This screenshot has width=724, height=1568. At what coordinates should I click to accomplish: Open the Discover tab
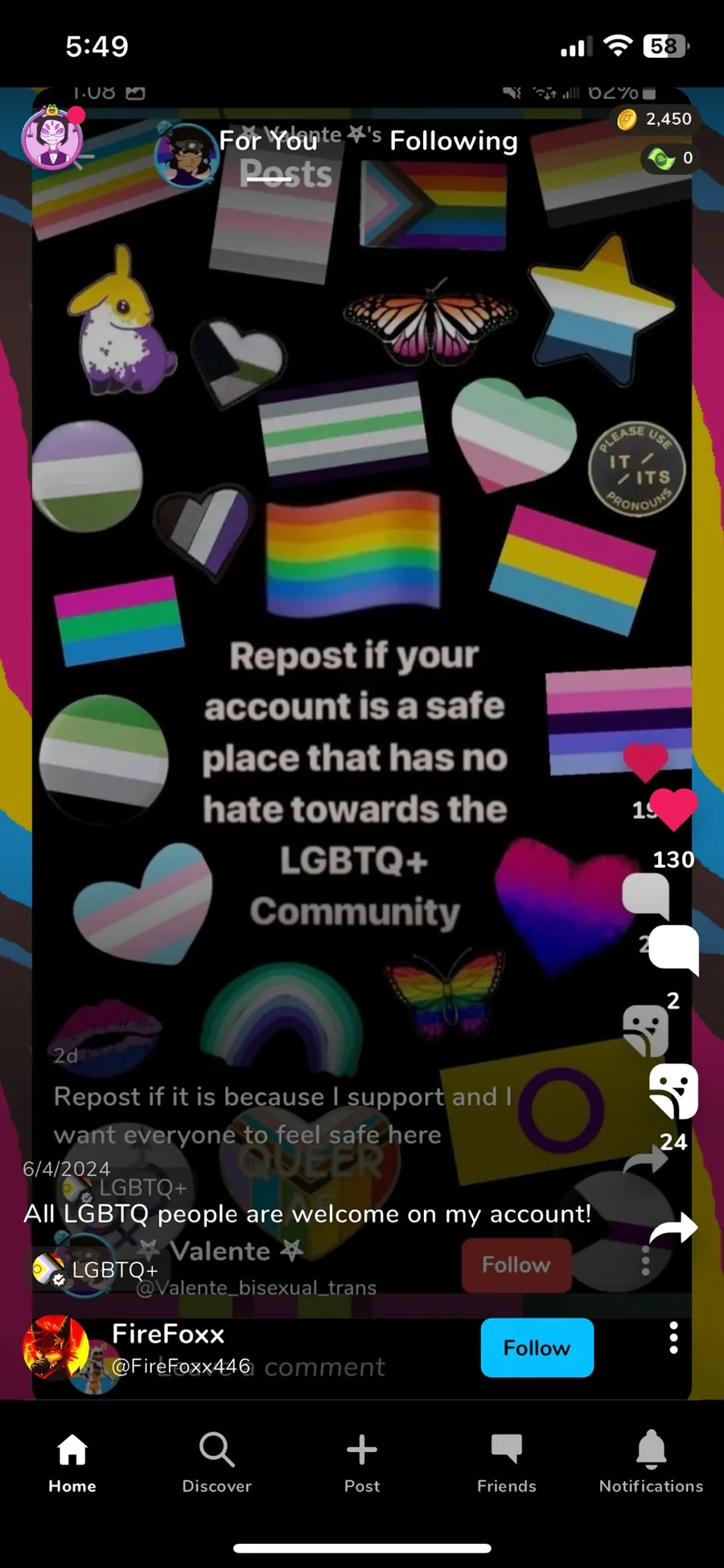217,1463
